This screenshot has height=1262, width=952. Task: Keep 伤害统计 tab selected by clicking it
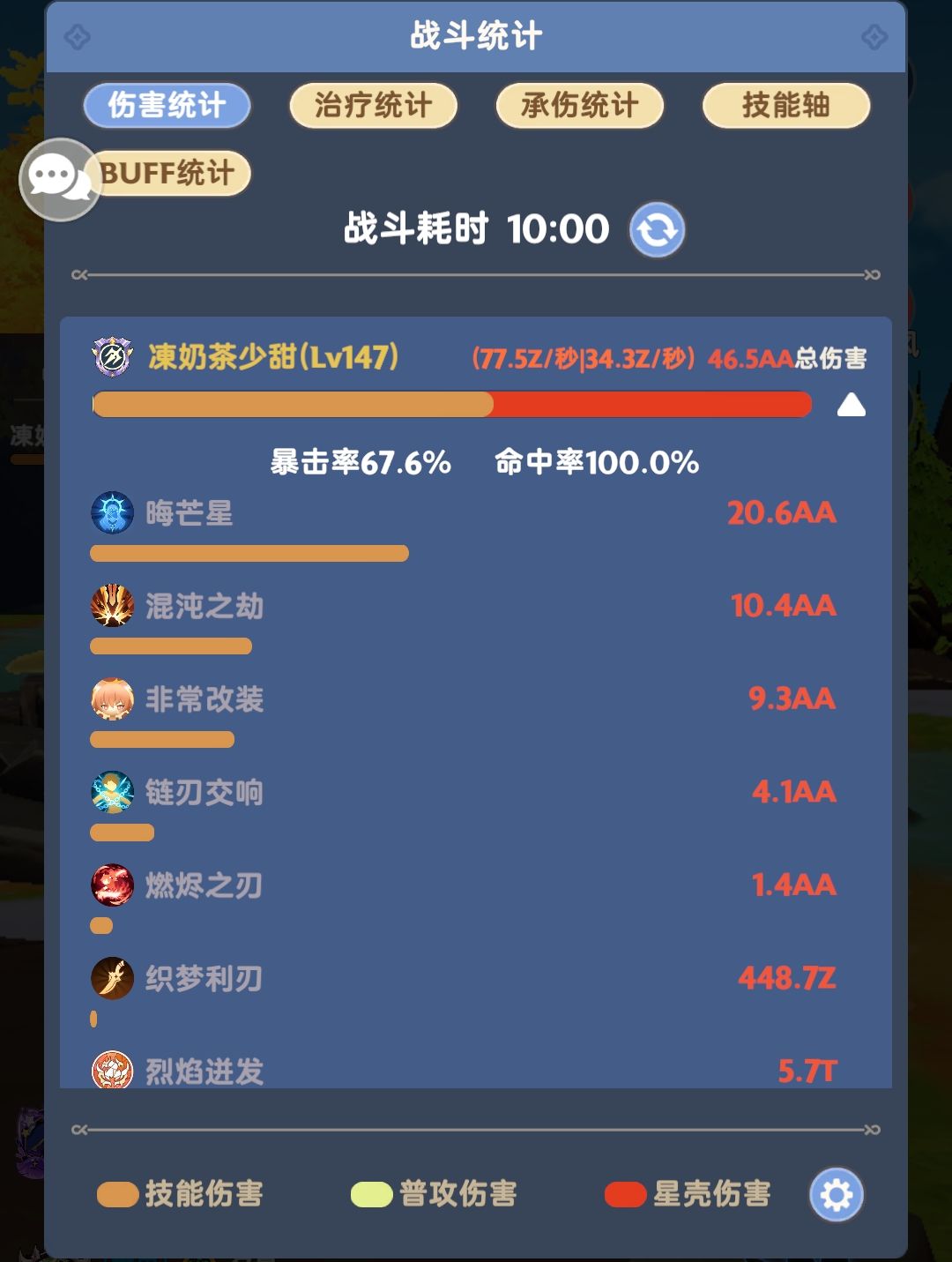[x=167, y=105]
